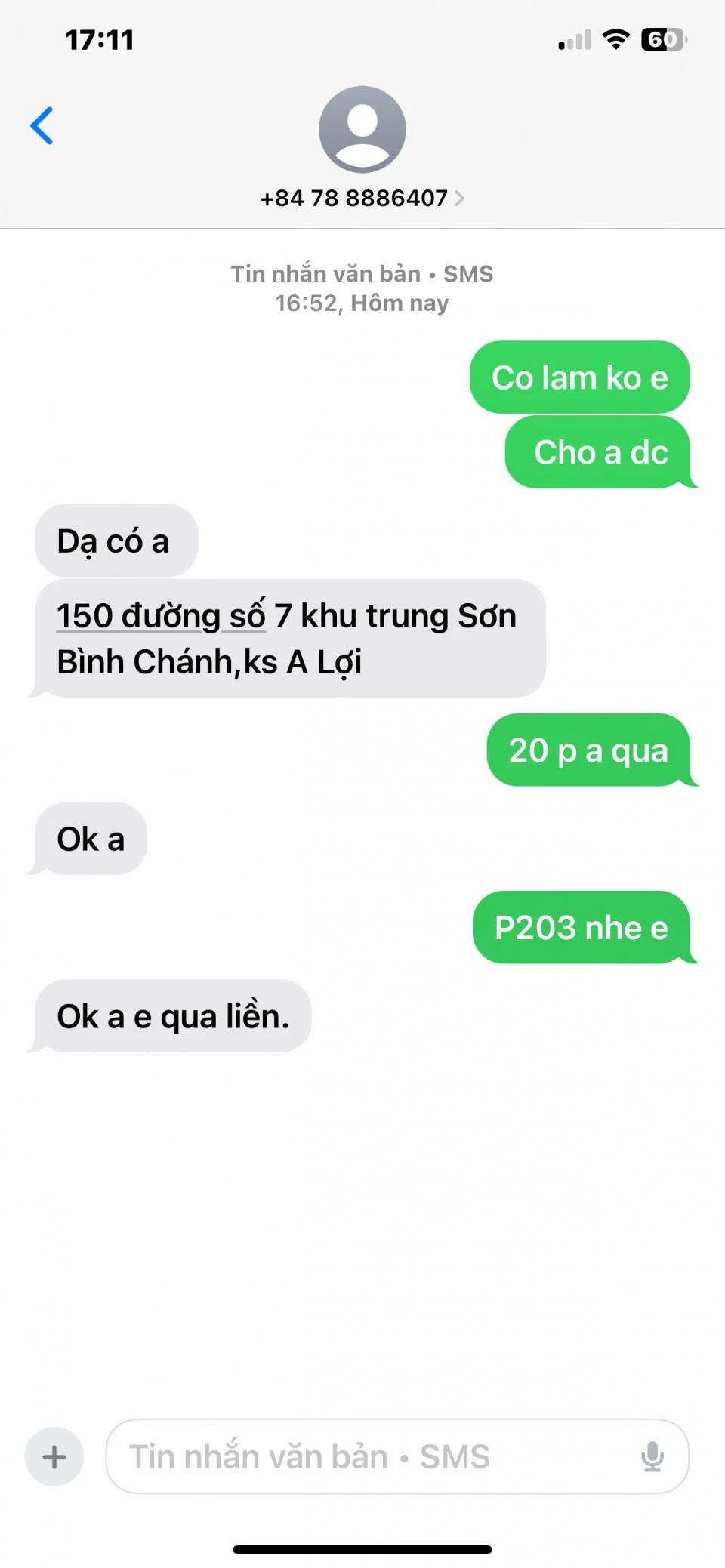Go back to the messages list

[42, 126]
